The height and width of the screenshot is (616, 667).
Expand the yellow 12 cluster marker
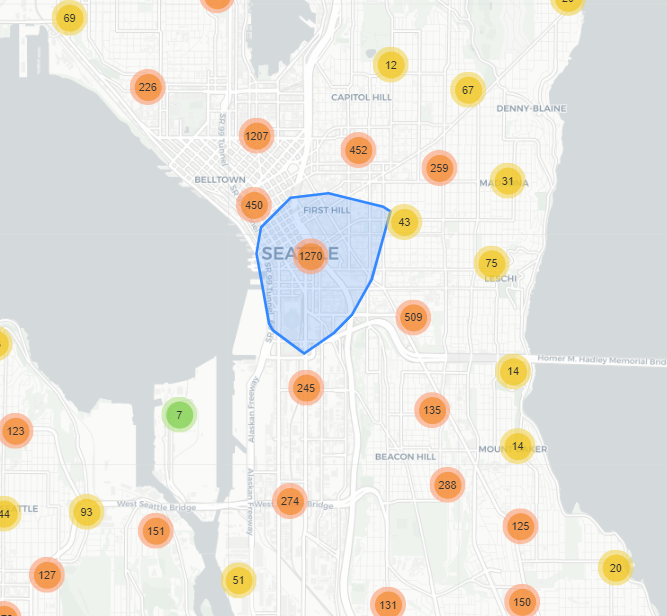coord(391,65)
